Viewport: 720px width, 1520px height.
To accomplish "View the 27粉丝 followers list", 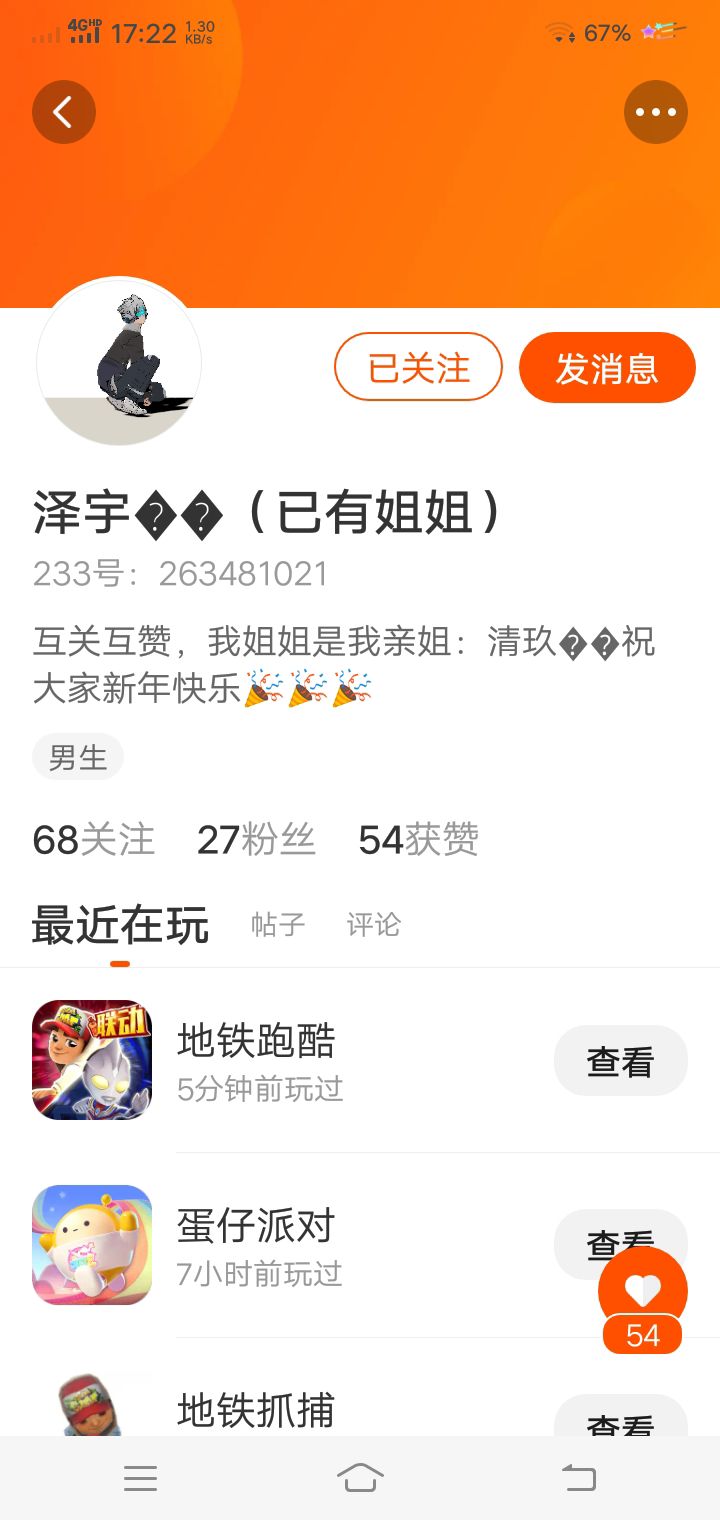I will (256, 840).
